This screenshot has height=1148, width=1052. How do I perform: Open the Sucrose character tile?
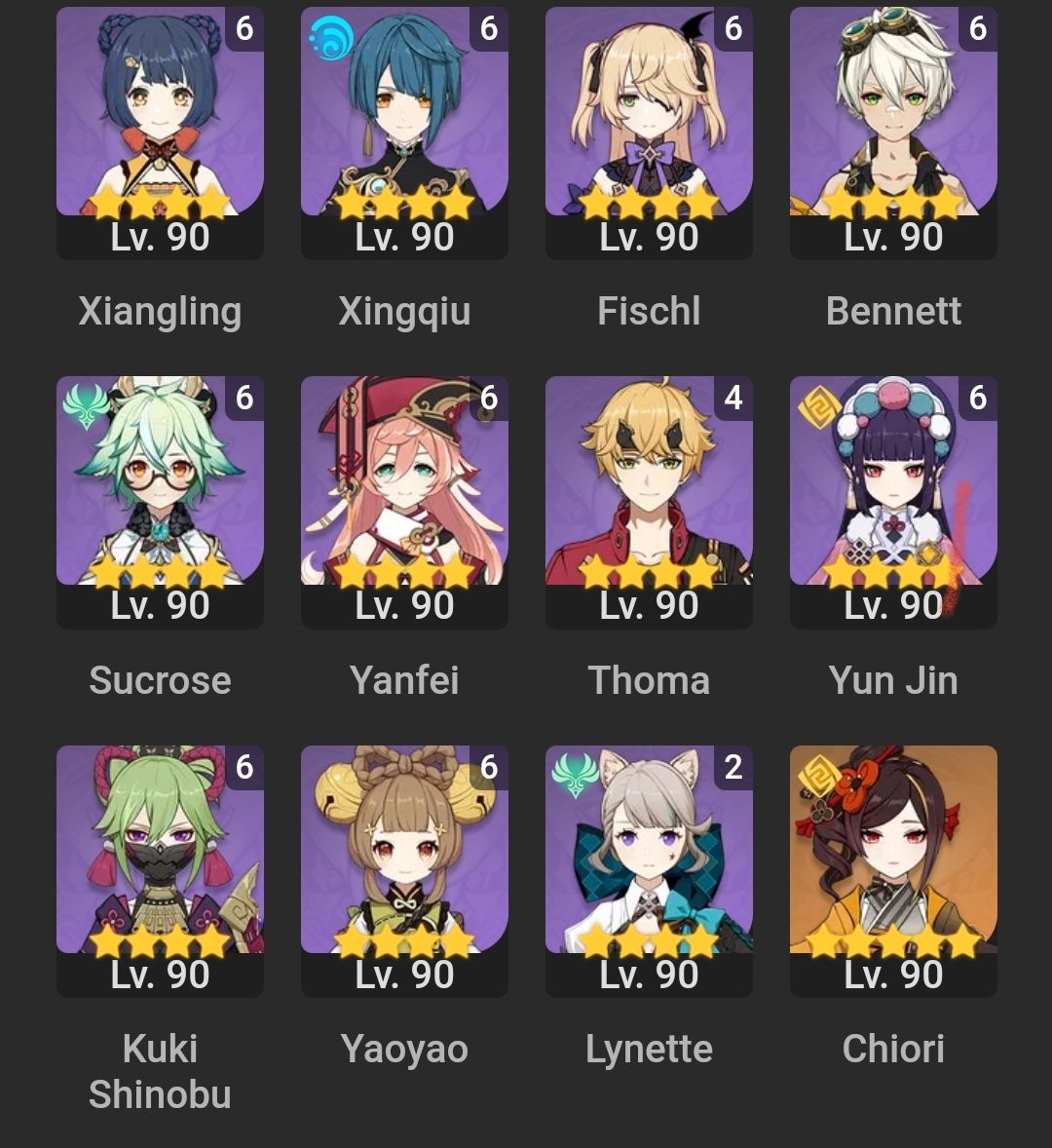(160, 501)
